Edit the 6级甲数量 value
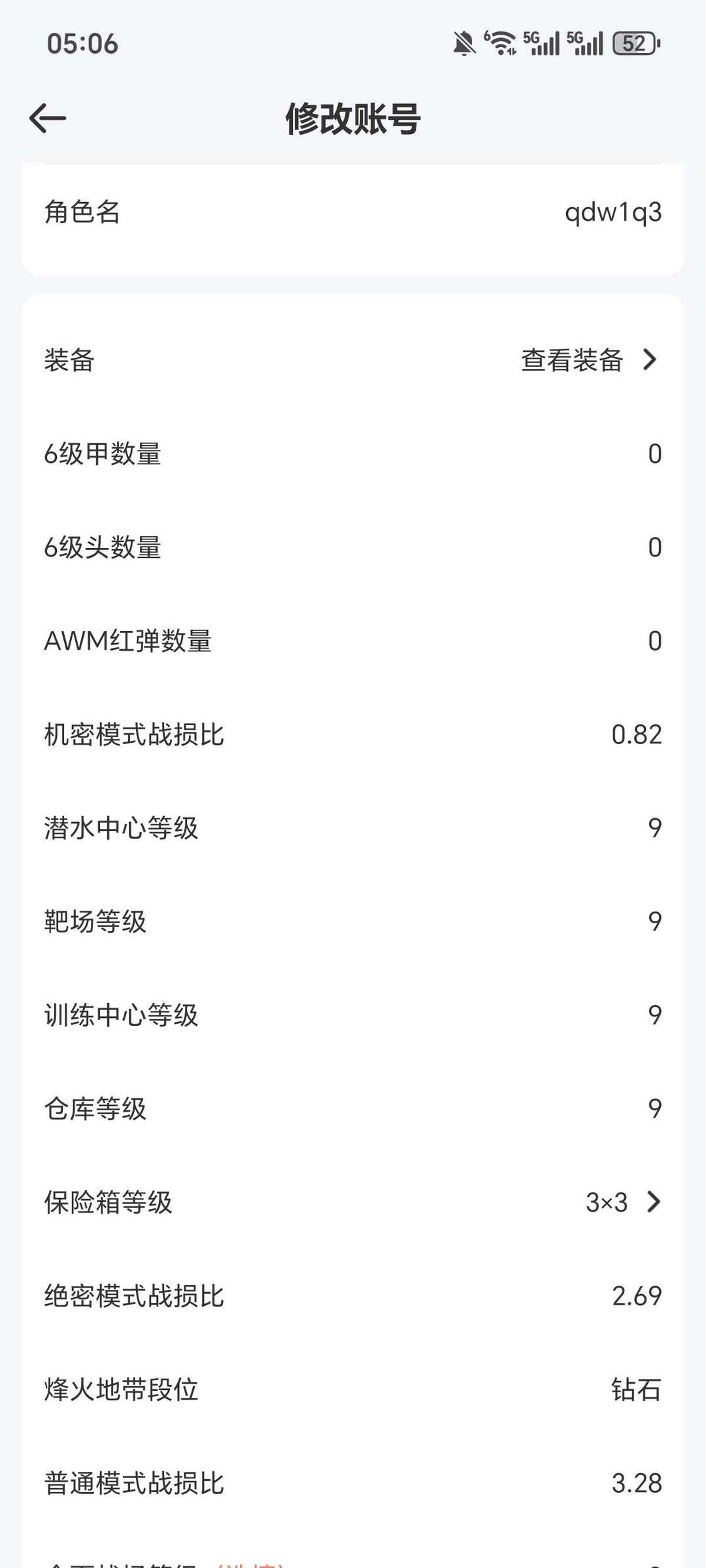The height and width of the screenshot is (1568, 706). tap(654, 454)
